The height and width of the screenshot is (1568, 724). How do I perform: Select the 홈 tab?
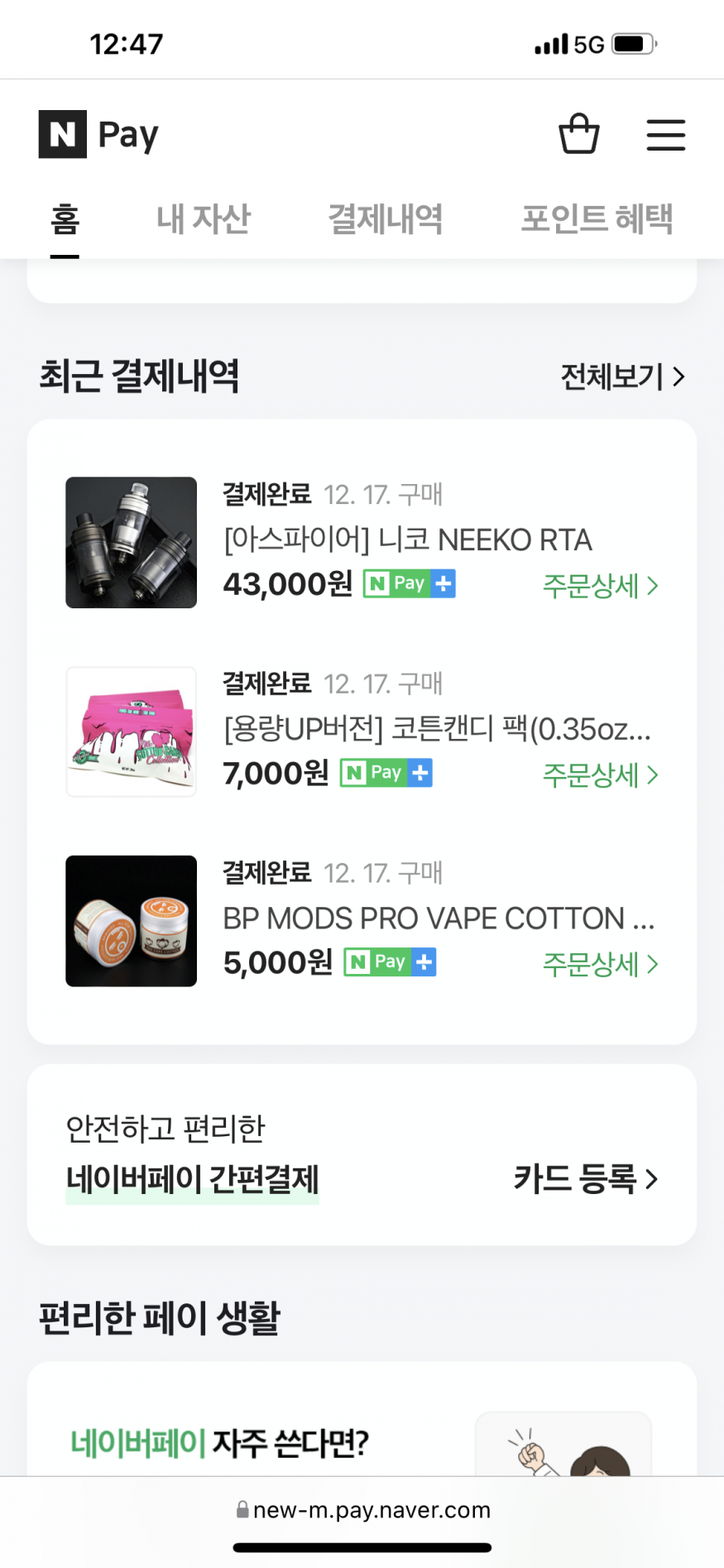65,219
